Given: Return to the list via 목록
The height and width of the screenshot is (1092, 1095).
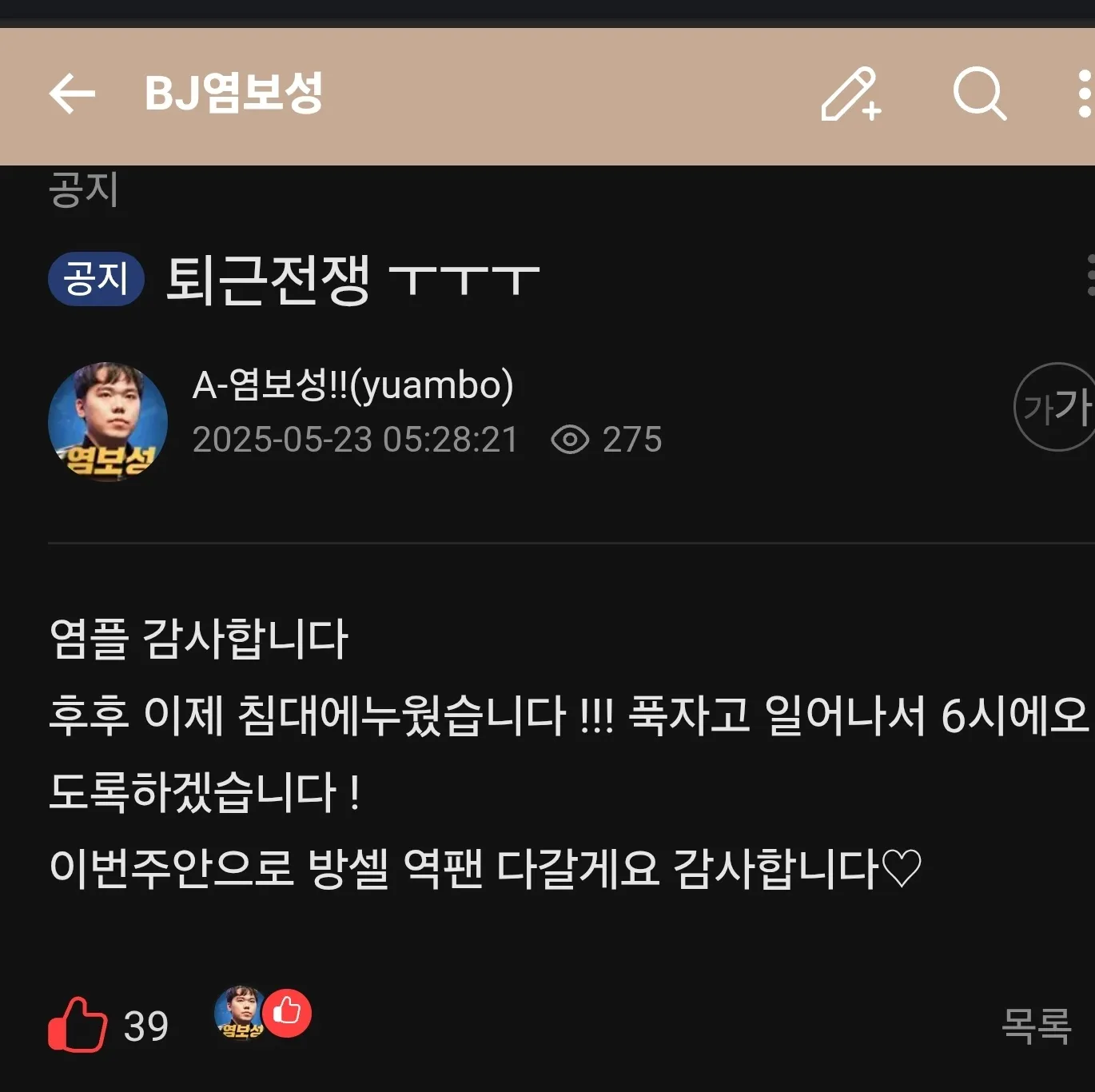Looking at the screenshot, I should coord(1036,1025).
